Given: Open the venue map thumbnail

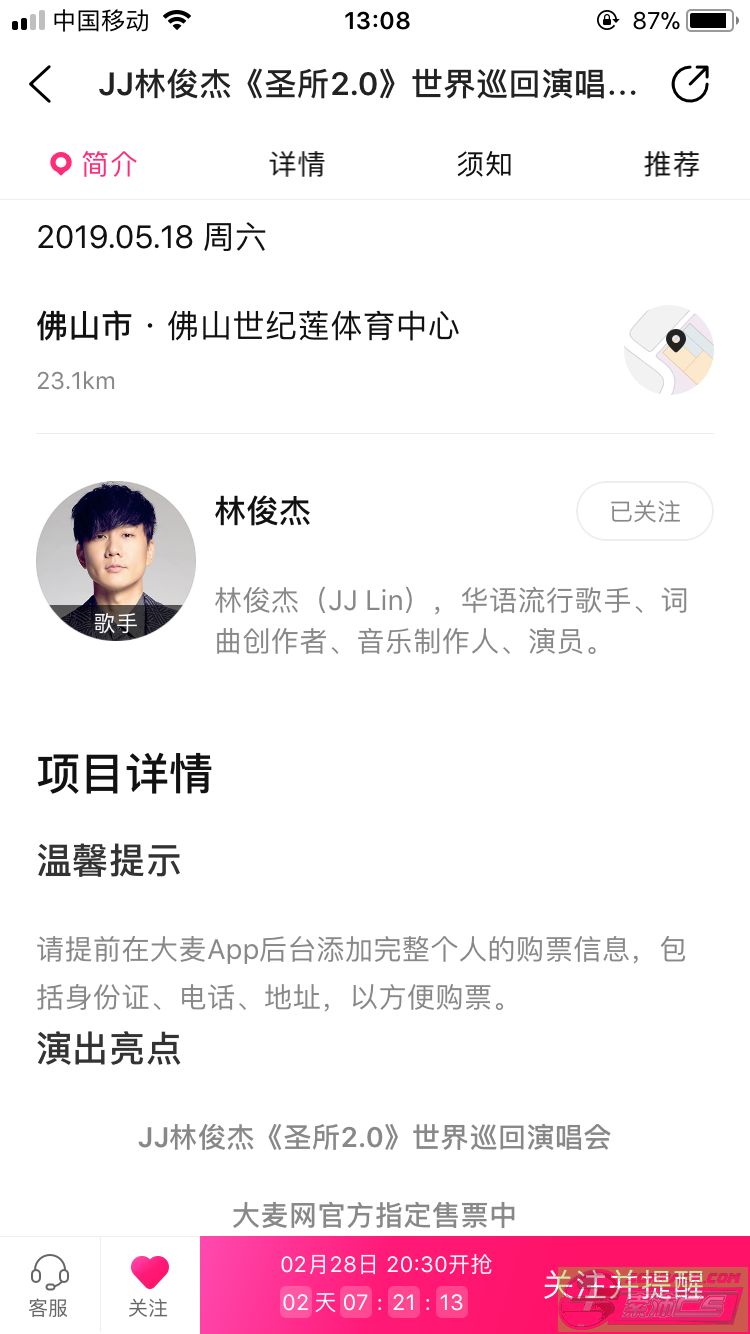Looking at the screenshot, I should click(669, 350).
